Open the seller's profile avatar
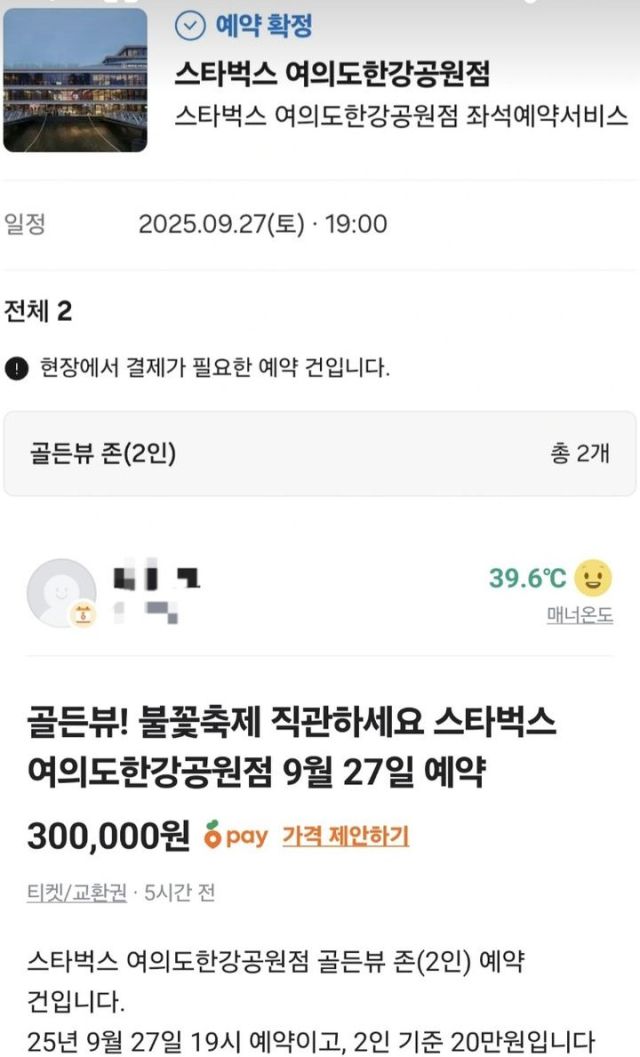This screenshot has height=1057, width=640. pos(62,593)
